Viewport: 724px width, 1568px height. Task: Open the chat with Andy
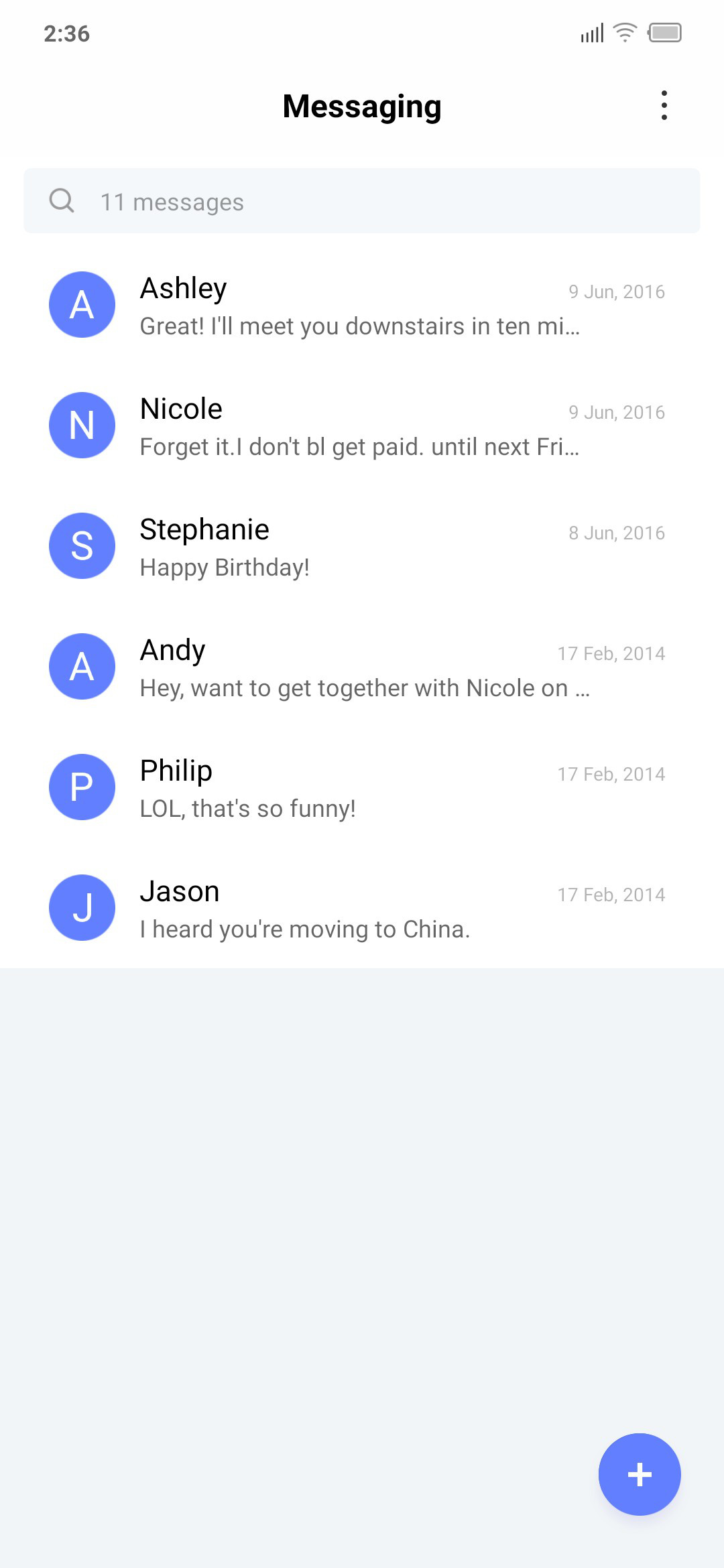click(362, 667)
